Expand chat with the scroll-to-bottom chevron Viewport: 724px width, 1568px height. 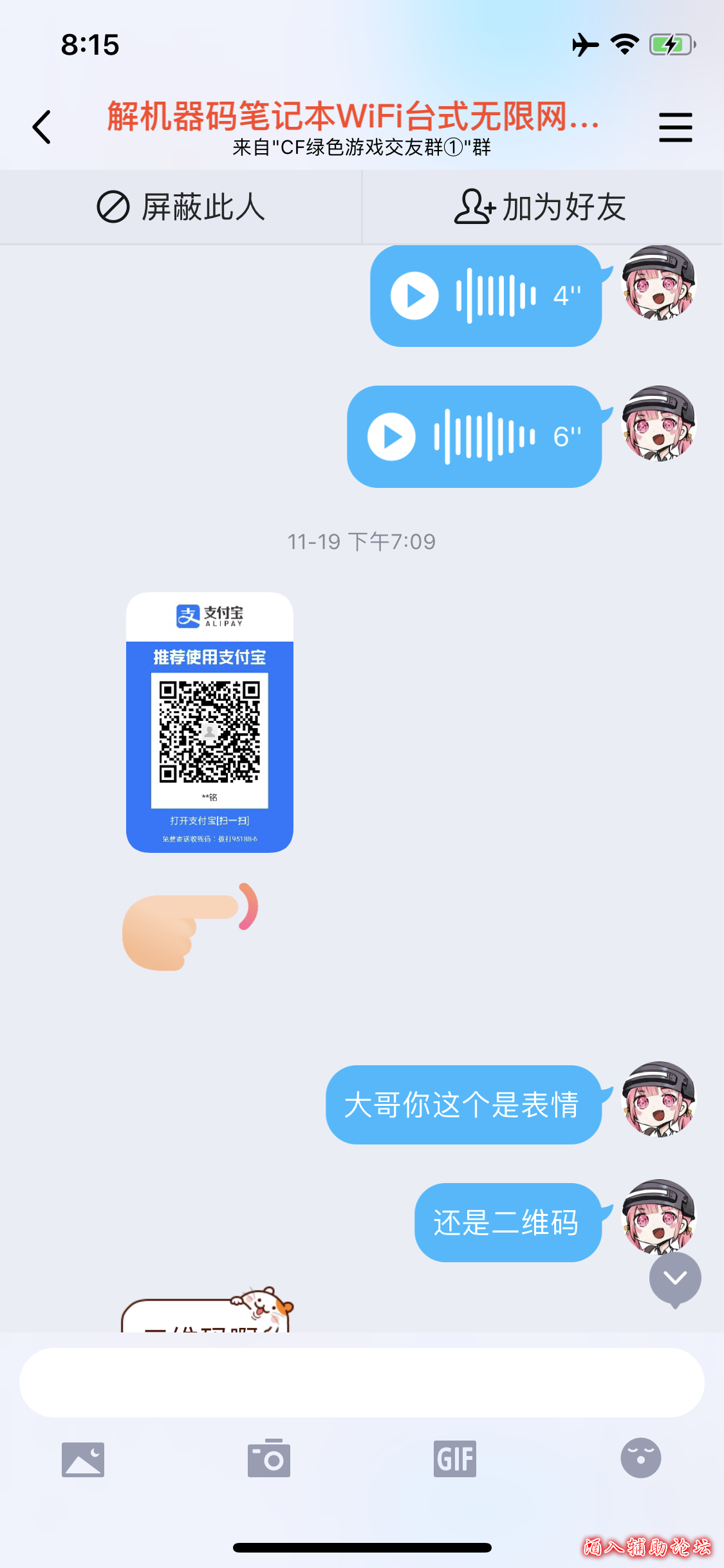[675, 1278]
